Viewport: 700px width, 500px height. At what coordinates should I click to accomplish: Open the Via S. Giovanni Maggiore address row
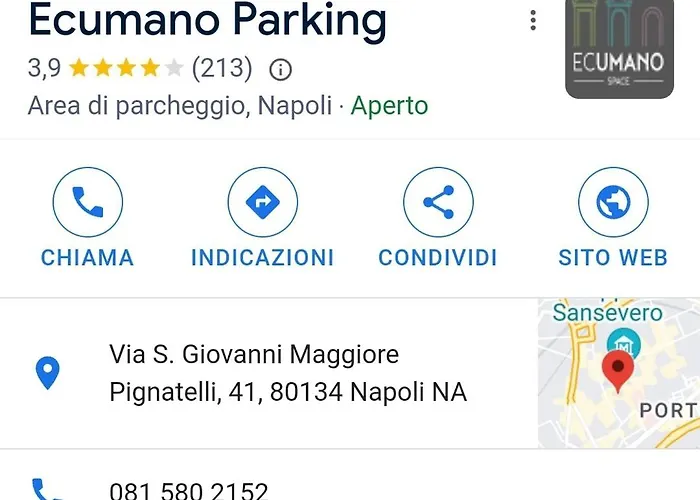288,373
